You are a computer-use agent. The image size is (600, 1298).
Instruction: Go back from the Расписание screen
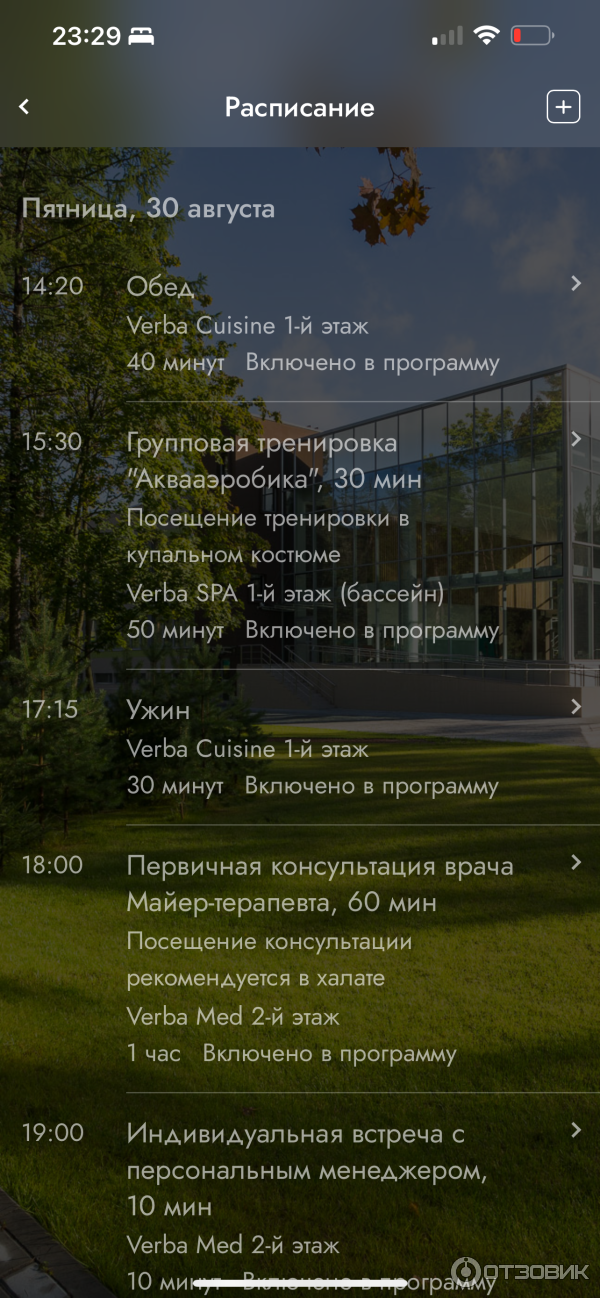25,107
